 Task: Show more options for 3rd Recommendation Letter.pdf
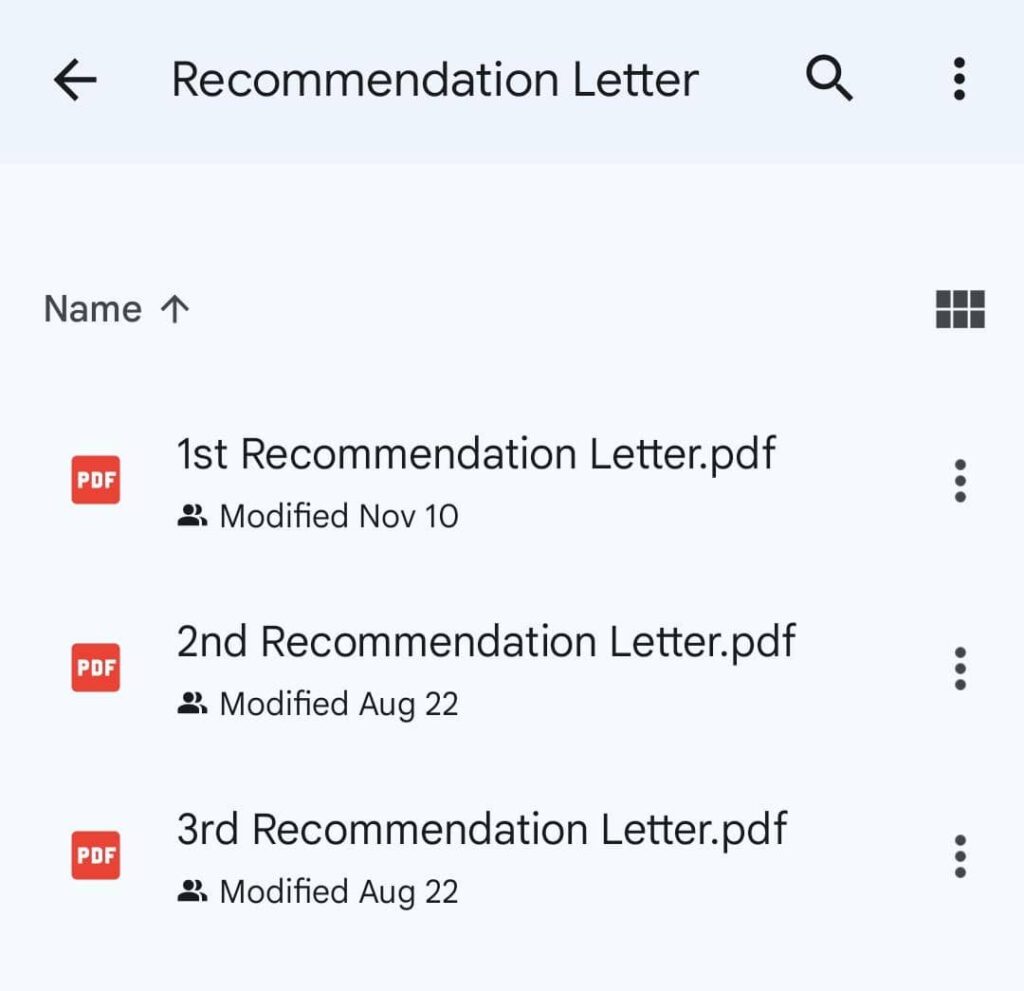(960, 856)
